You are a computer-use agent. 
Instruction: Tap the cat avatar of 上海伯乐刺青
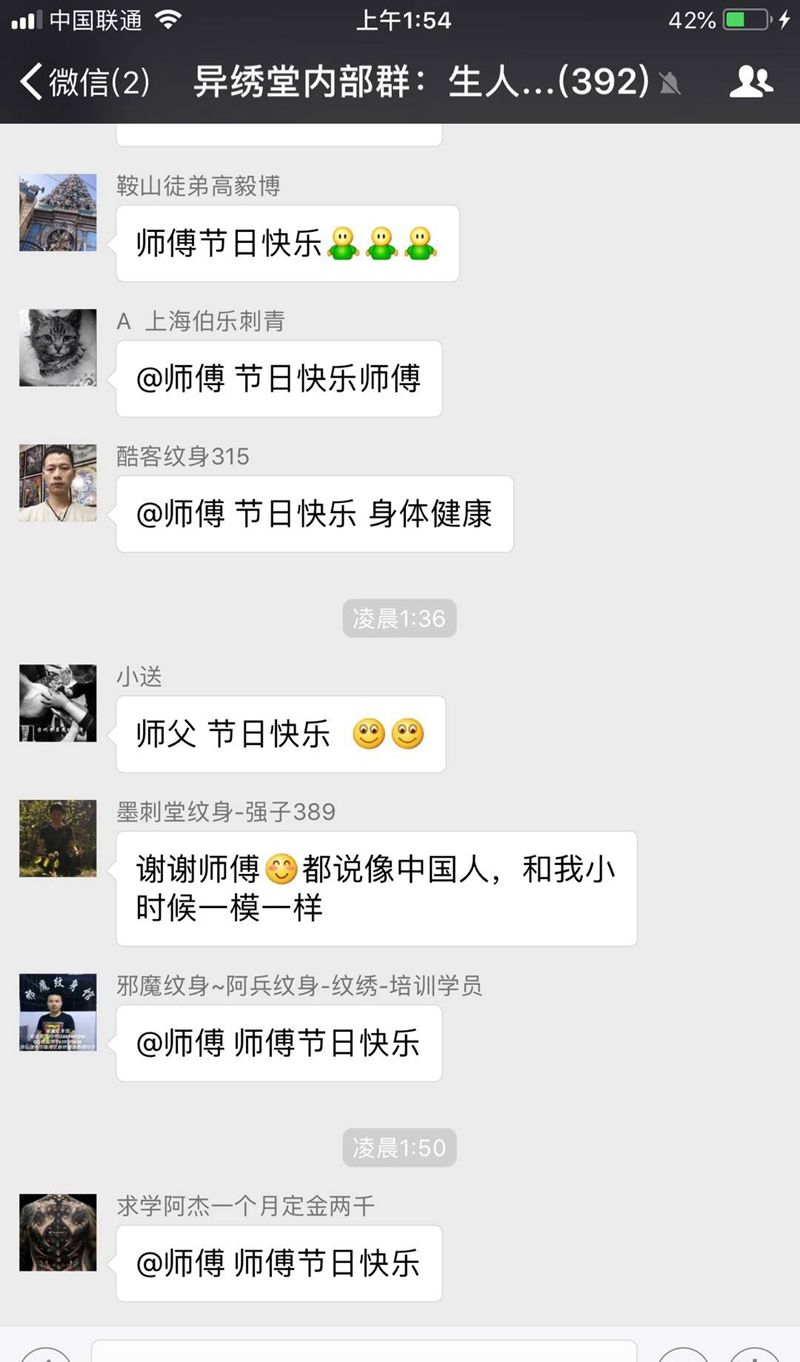[58, 347]
